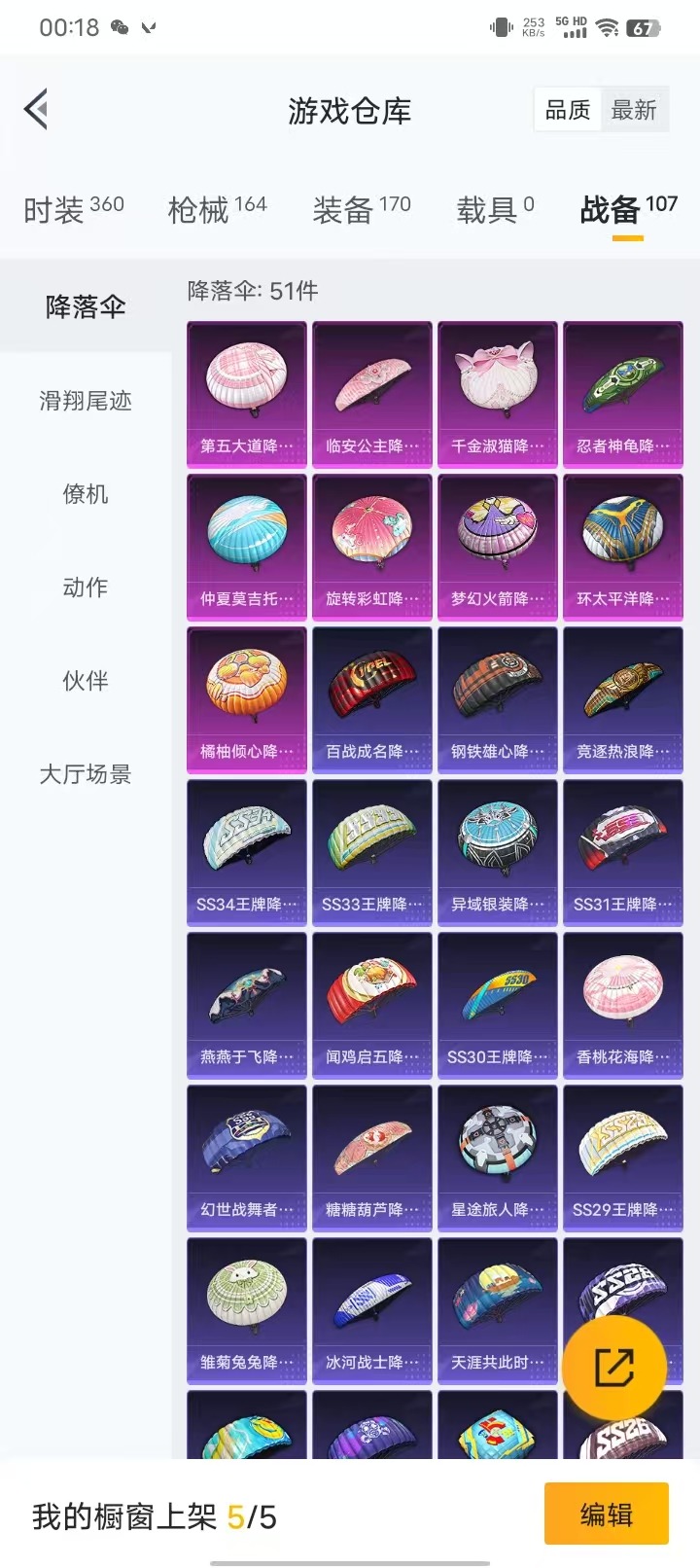The image size is (700, 1568).
Task: View the 梦幻火箭 parachute item
Action: pos(497,546)
